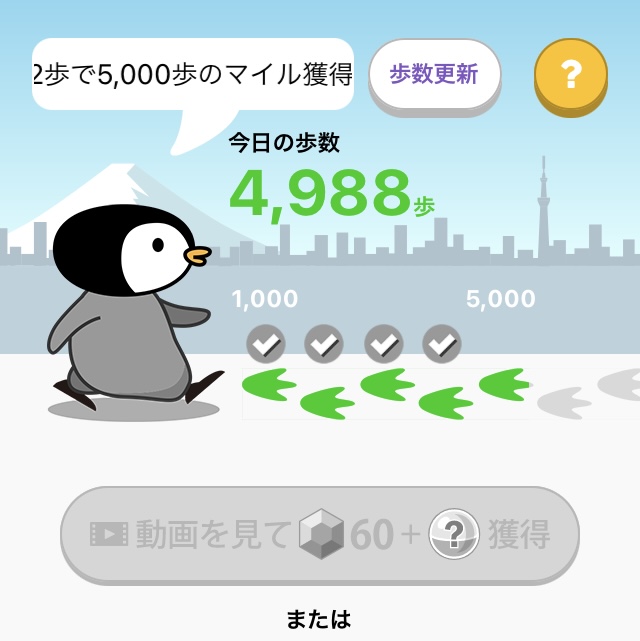Open the yellow question mark help button
640x641 pixels.
(x=570, y=75)
